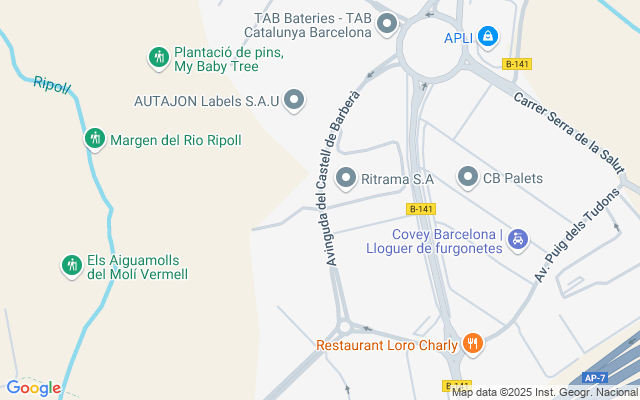Image resolution: width=640 pixels, height=400 pixels.
Task: Select the Els Aiguamolls del Molí Vermell pin
Action: pos(72,266)
